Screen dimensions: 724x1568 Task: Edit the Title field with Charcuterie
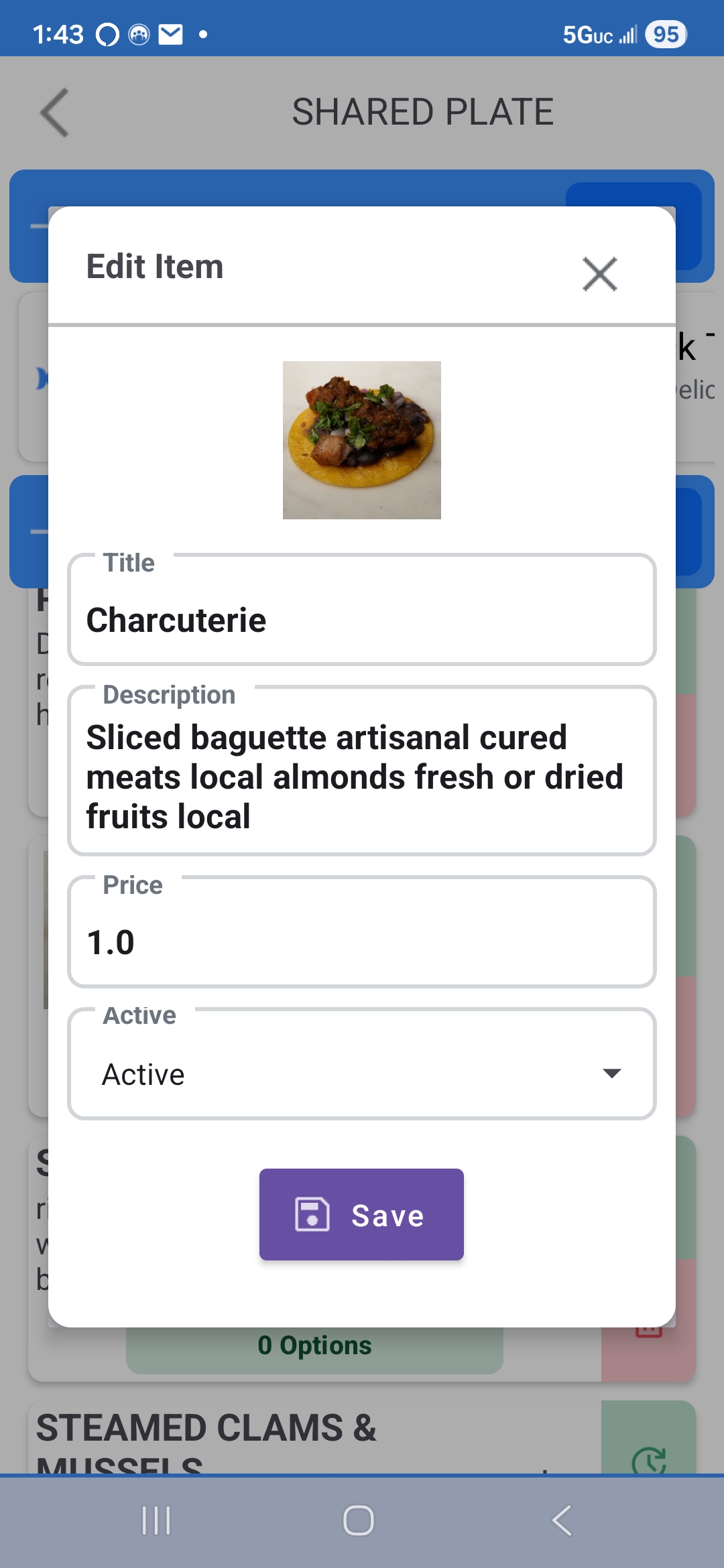tap(362, 619)
